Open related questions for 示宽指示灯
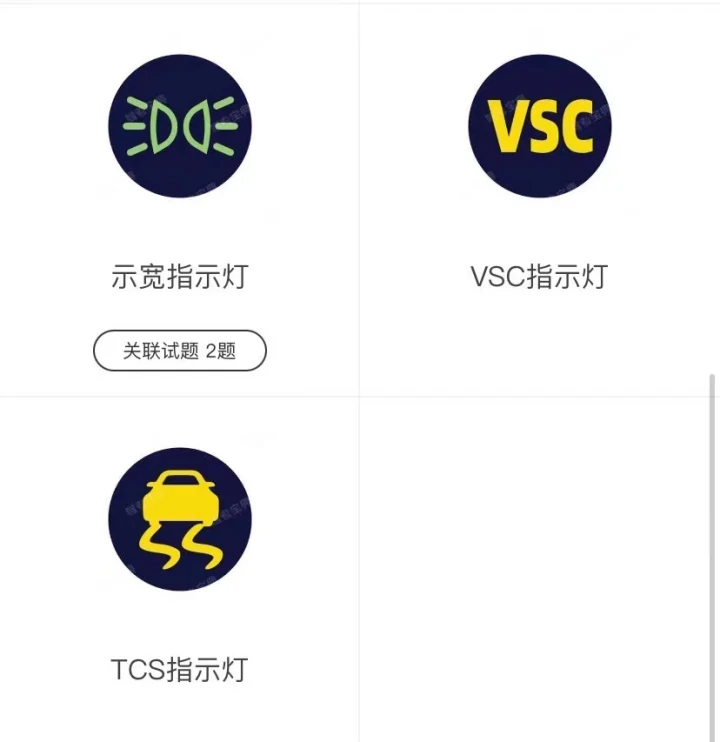 click(180, 351)
